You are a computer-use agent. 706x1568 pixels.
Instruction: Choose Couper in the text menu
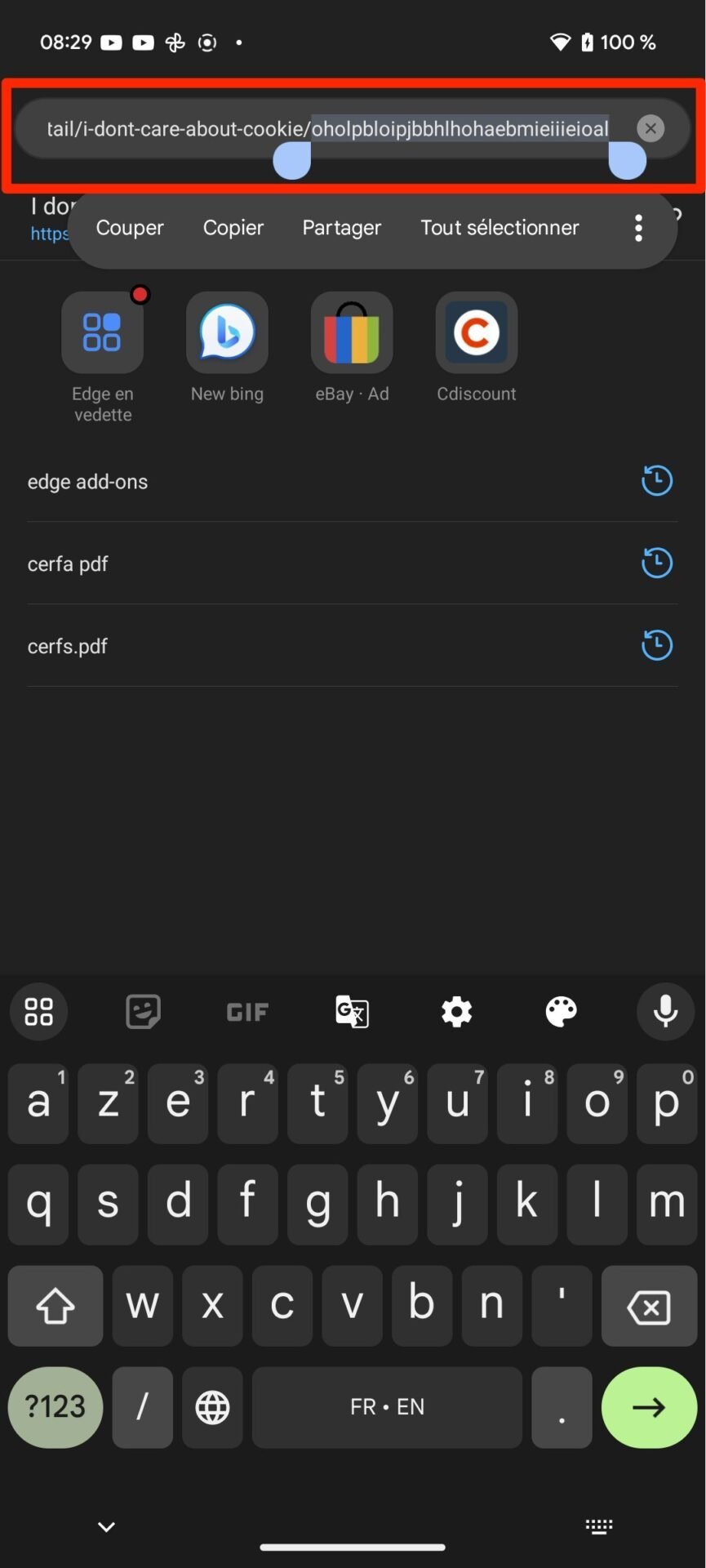click(130, 228)
